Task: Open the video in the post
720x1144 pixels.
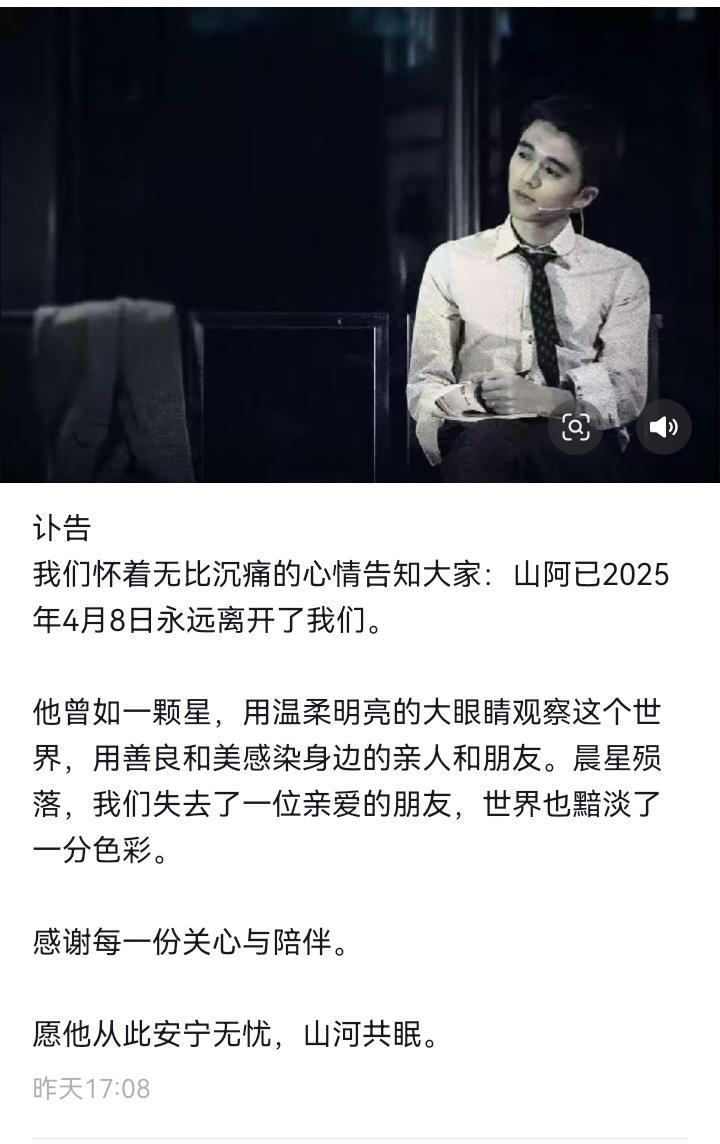Action: [x=300, y=240]
